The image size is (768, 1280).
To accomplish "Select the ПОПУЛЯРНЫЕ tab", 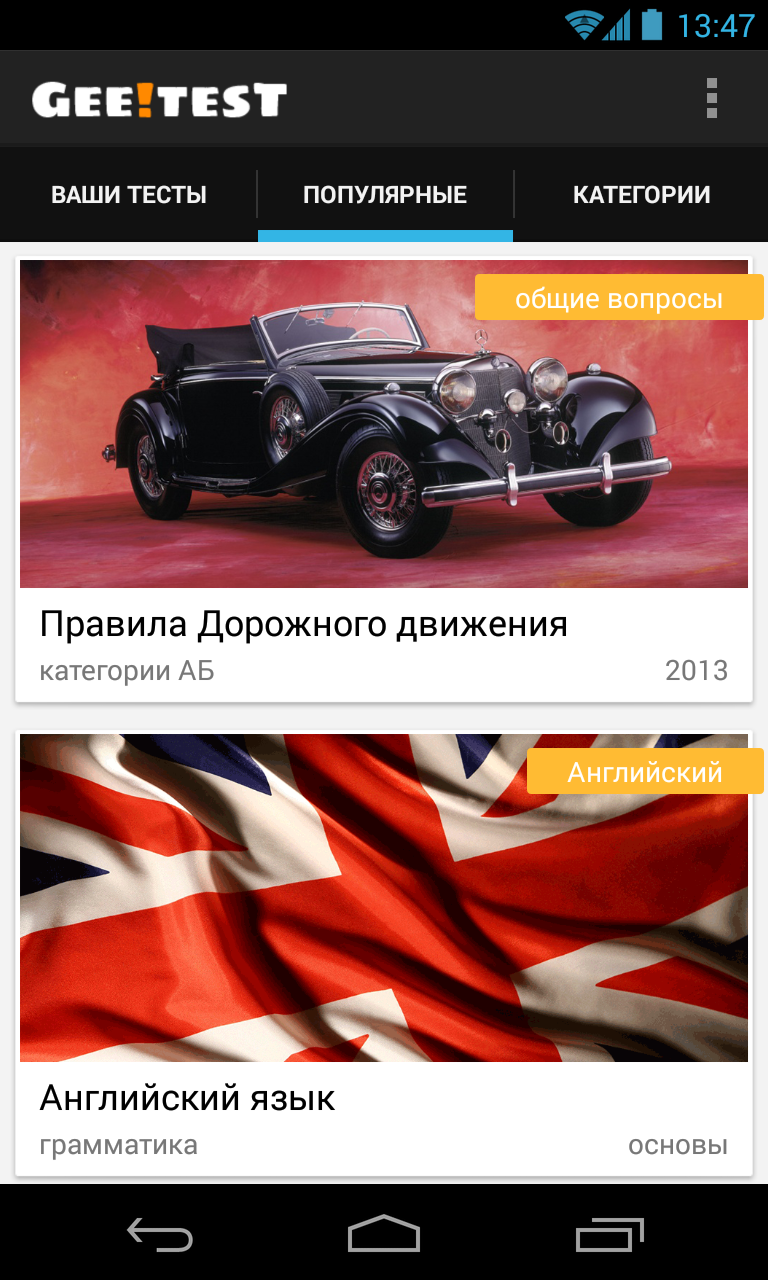I will (385, 194).
